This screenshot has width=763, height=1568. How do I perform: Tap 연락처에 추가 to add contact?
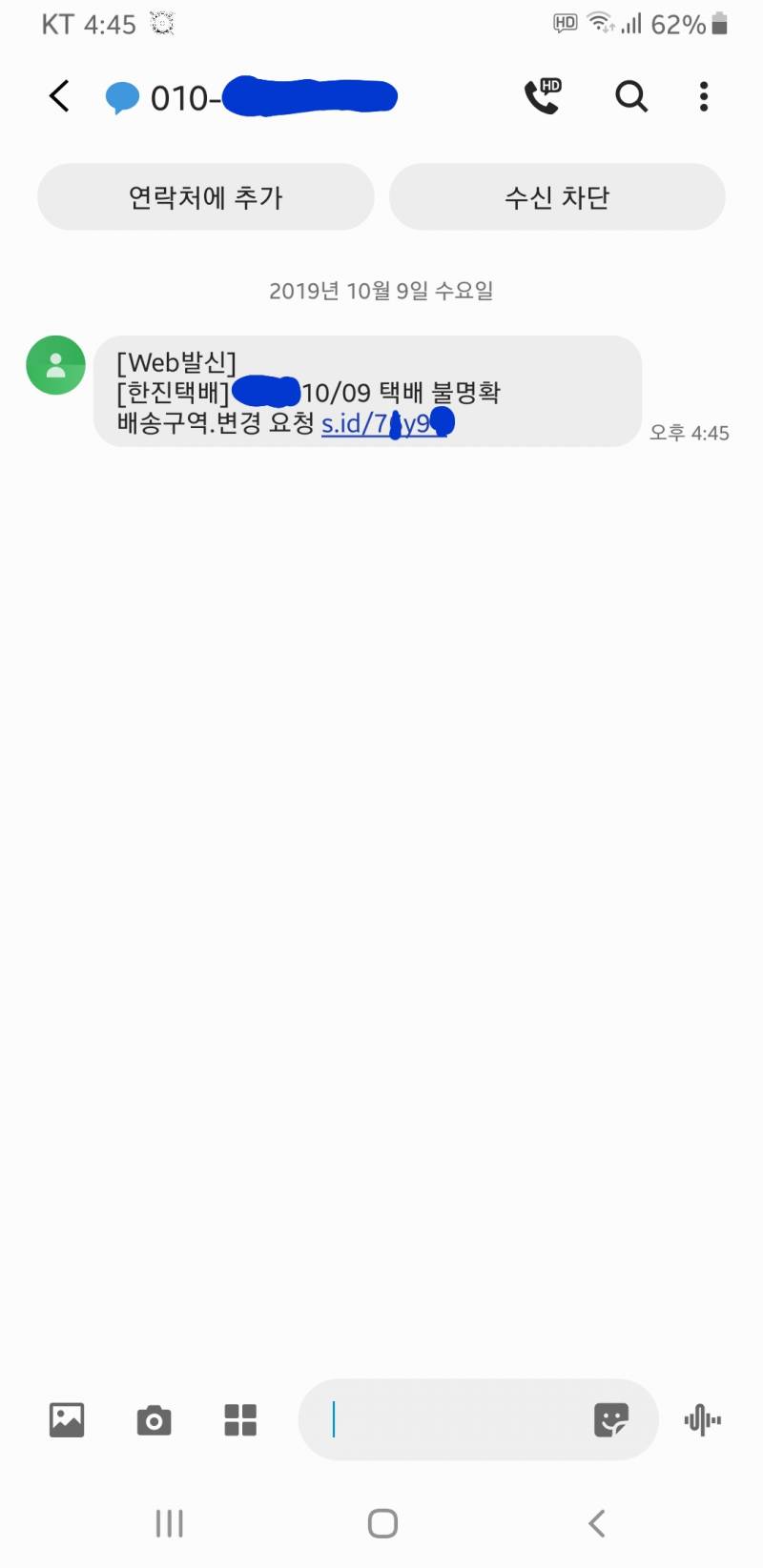point(206,196)
